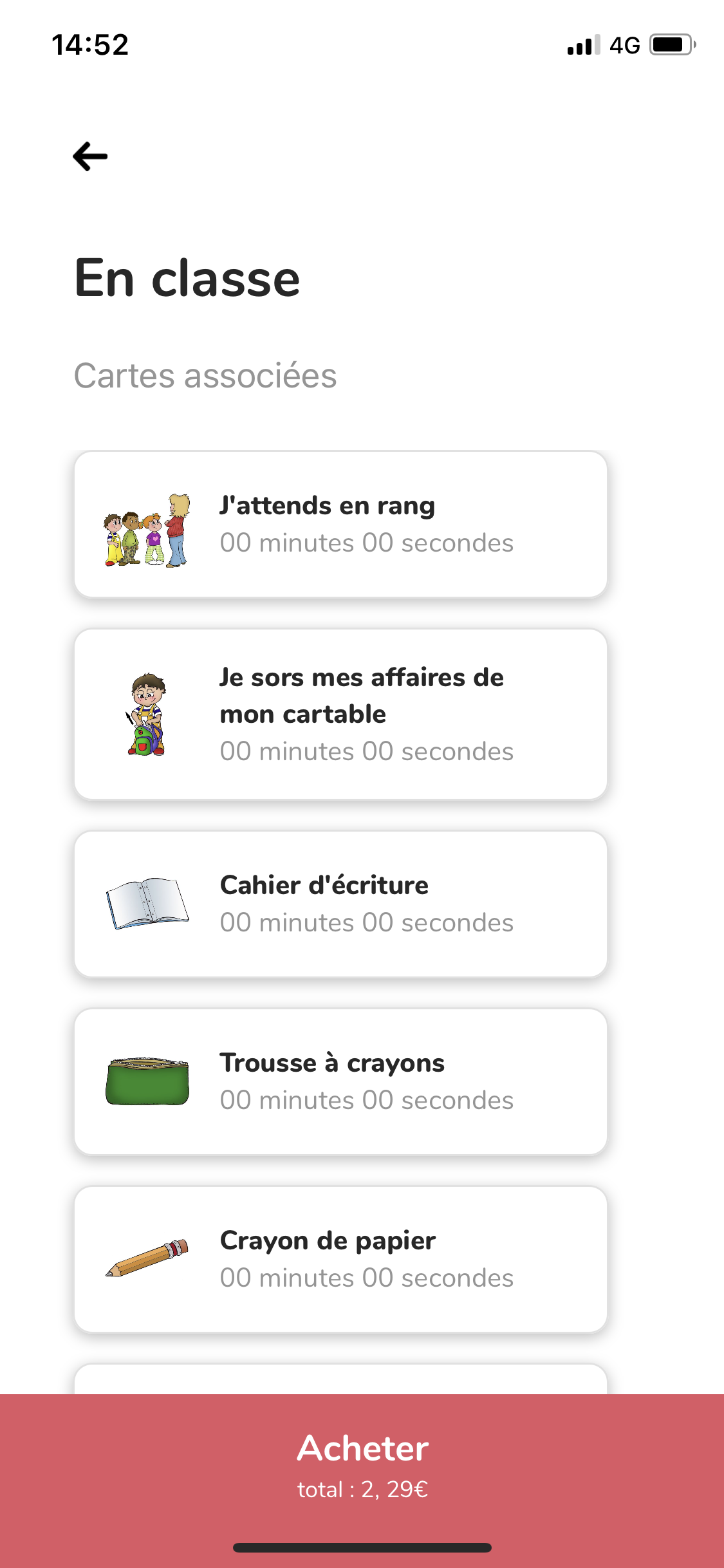Go back with the arrow icon
Screen dimensions: 724x1568
[90, 156]
